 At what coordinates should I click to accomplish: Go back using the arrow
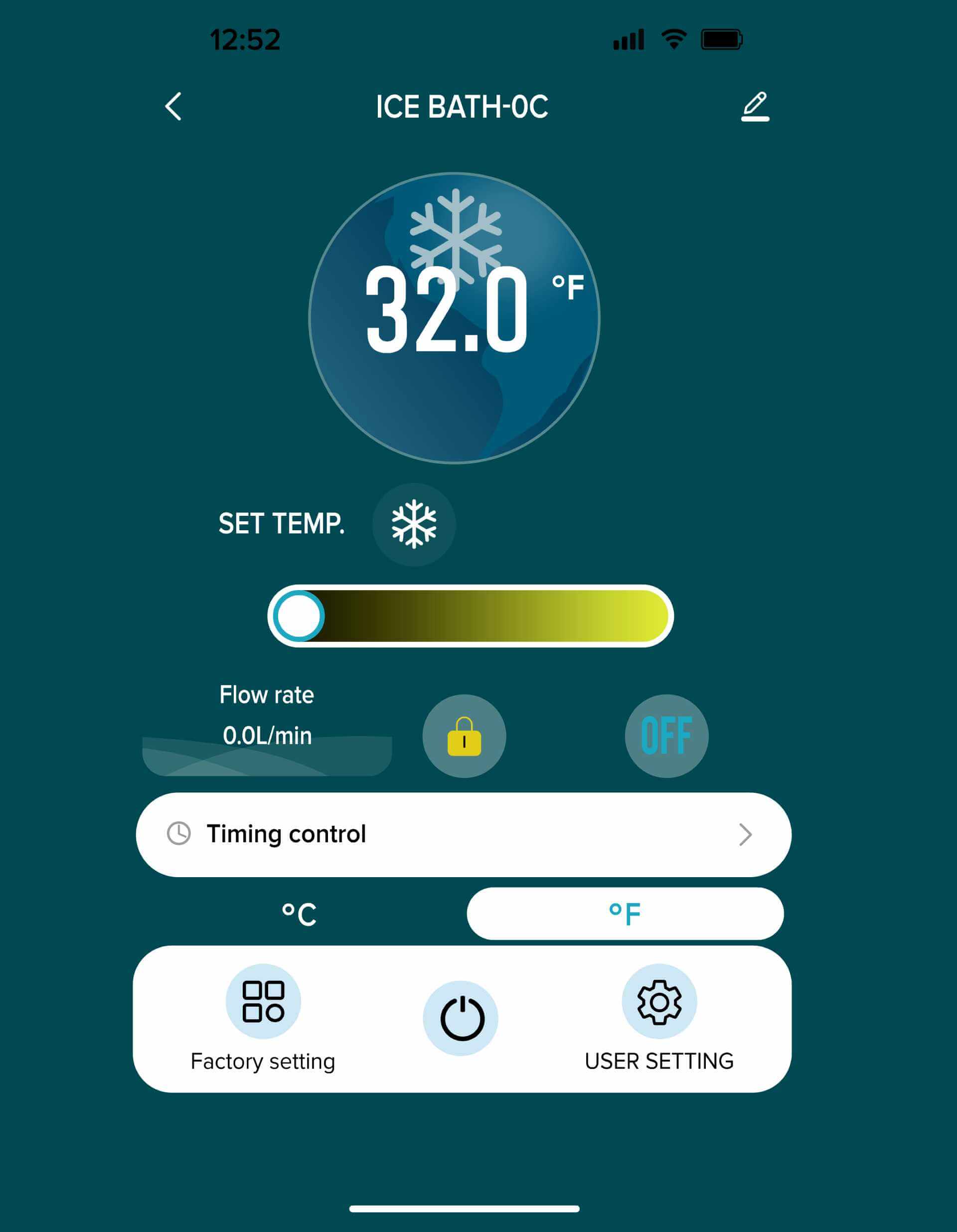(x=173, y=106)
